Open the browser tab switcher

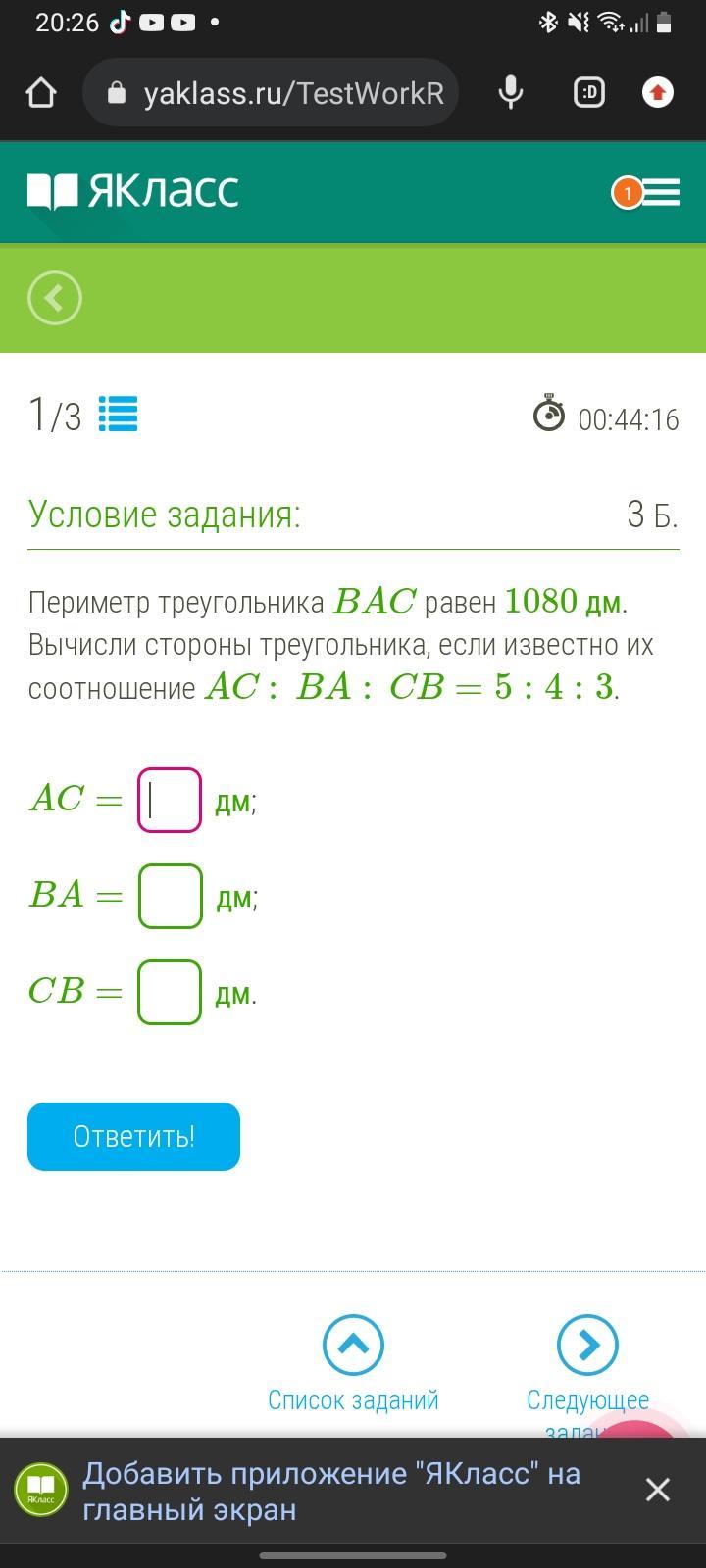pyautogui.click(x=588, y=93)
